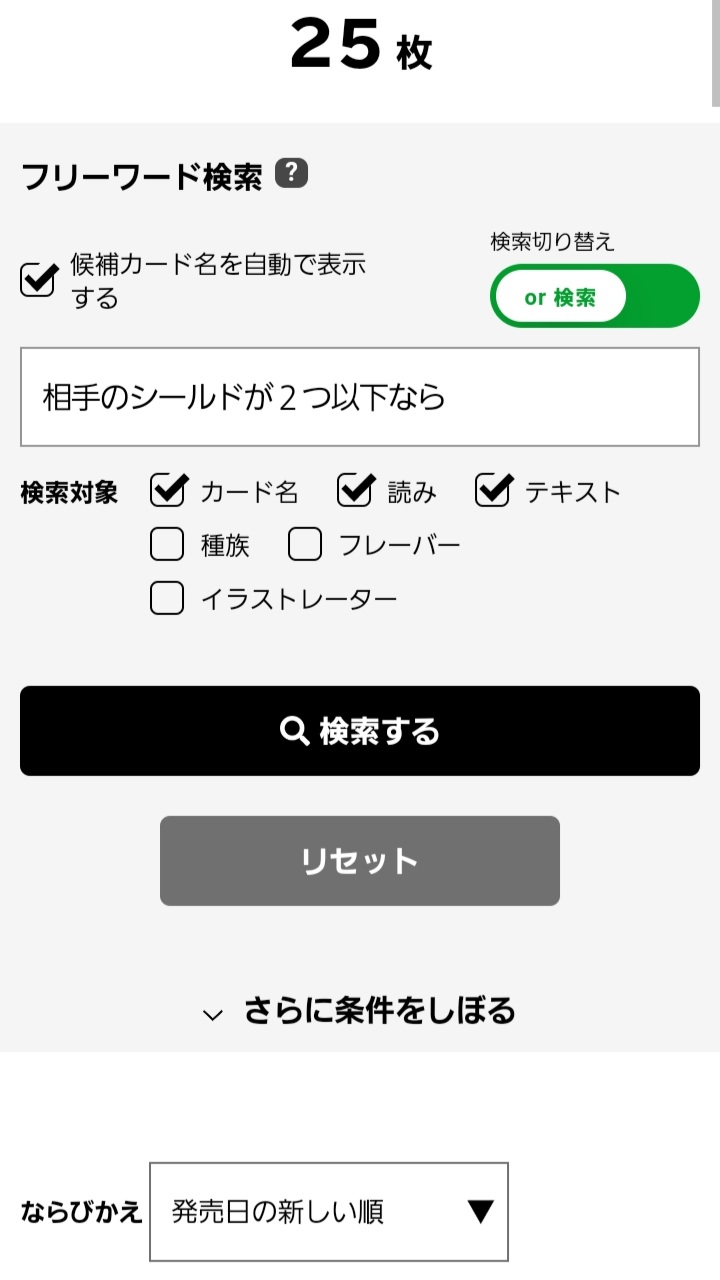Uncheck 候補カード名を自動で表示する checkbox
Screen dimensions: 720x1280
[38, 280]
